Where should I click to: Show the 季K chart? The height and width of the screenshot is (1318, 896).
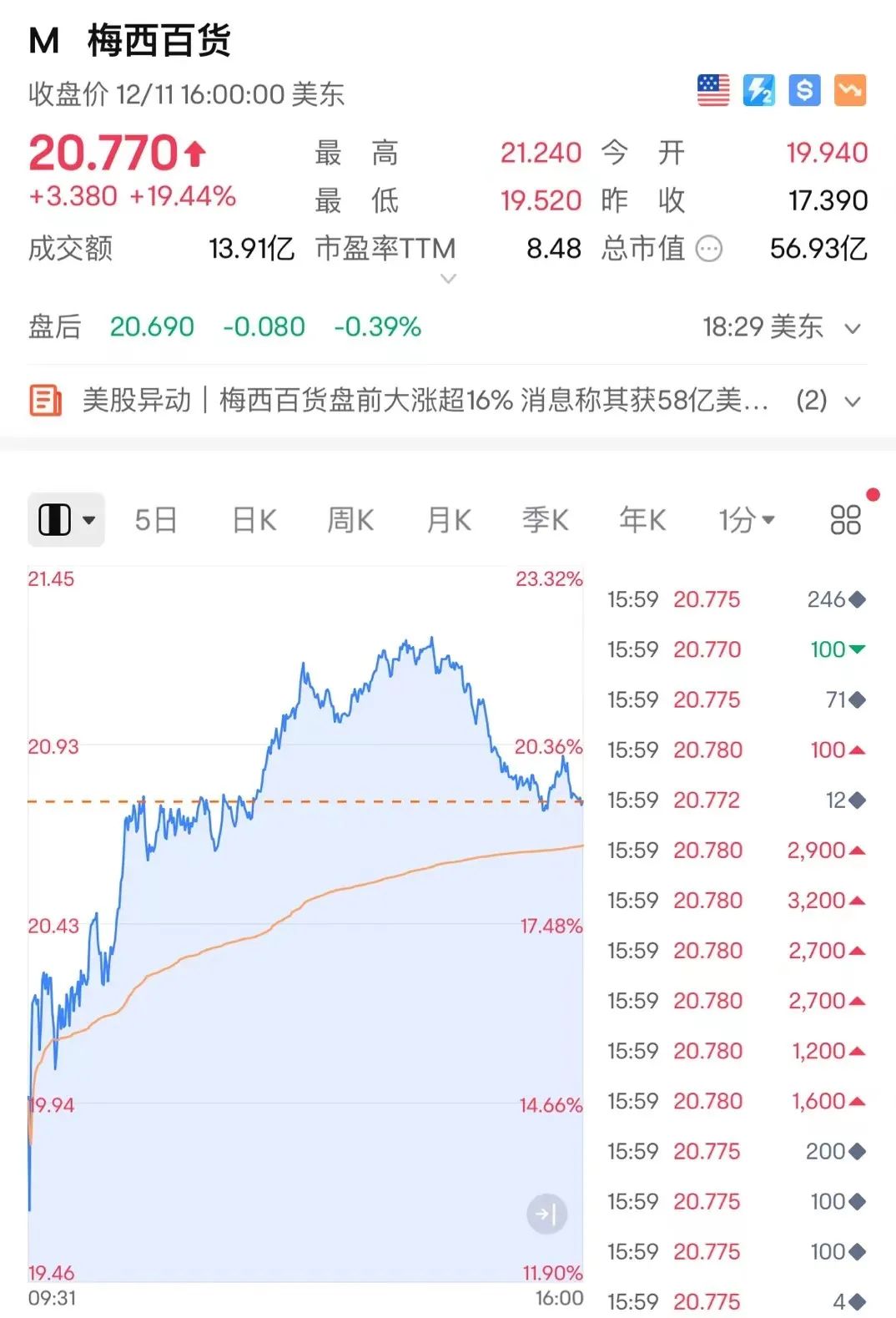pos(546,520)
